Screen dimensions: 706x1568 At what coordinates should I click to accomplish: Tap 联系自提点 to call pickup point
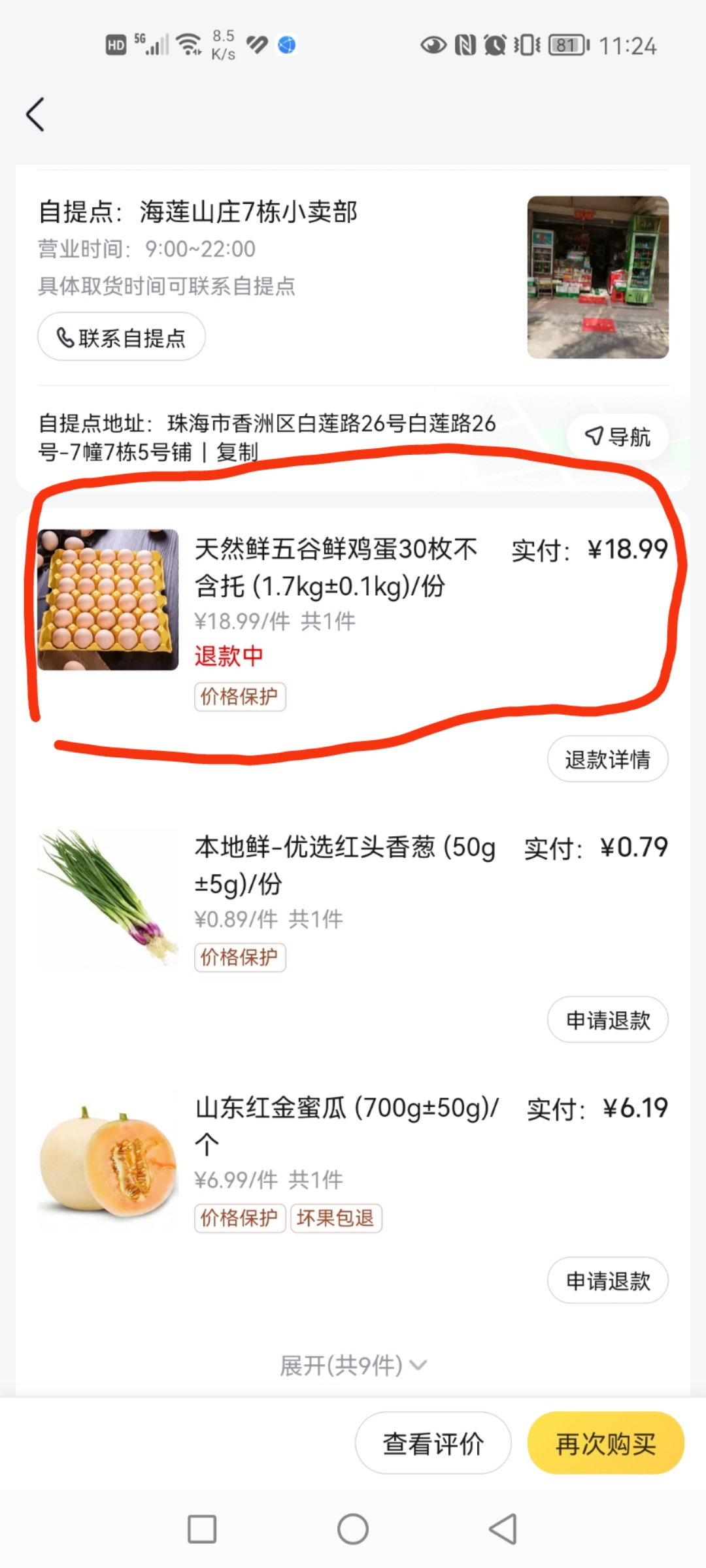click(x=122, y=337)
